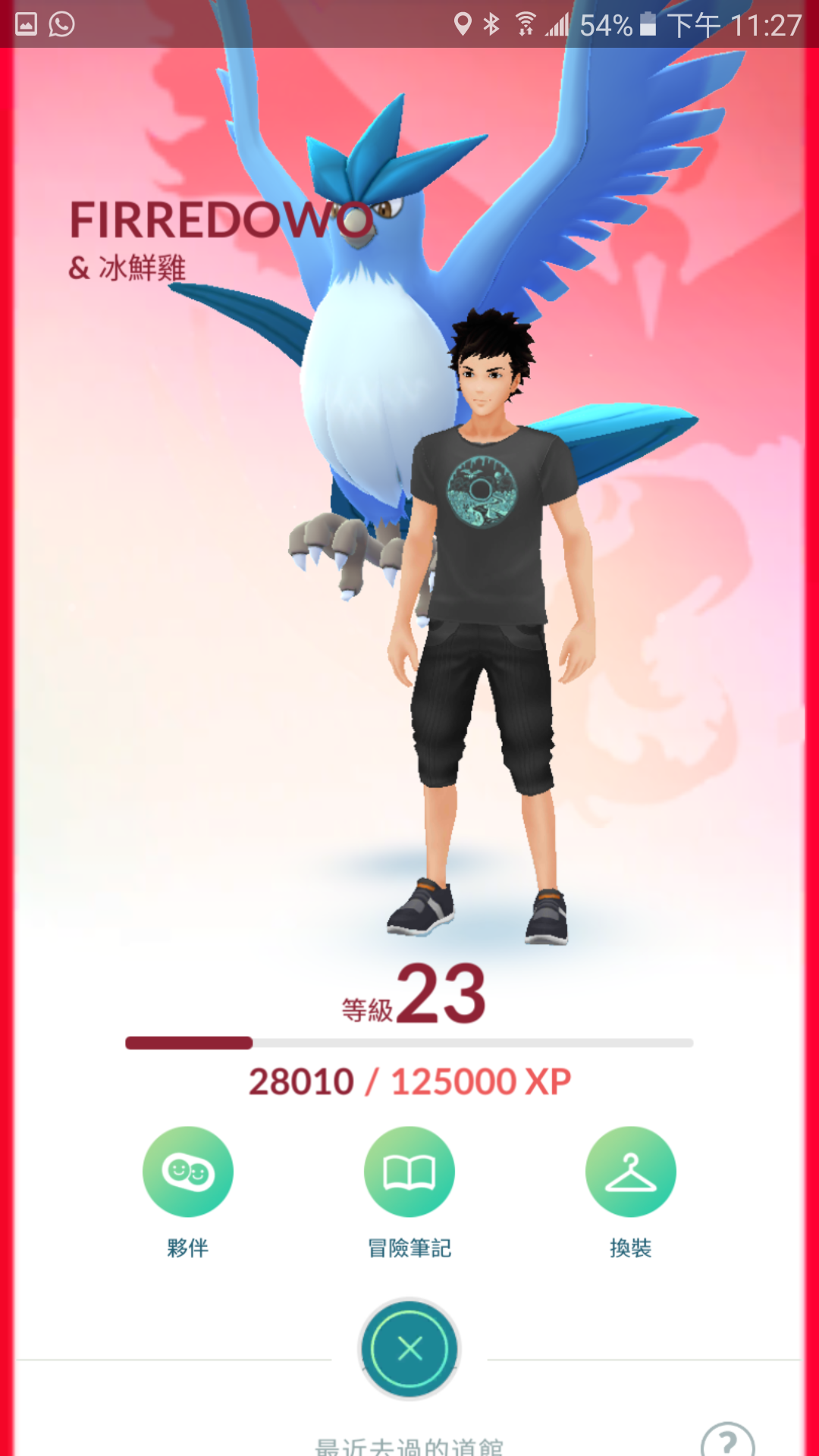
Task: Open the 換裝 style customization
Action: (x=630, y=1172)
